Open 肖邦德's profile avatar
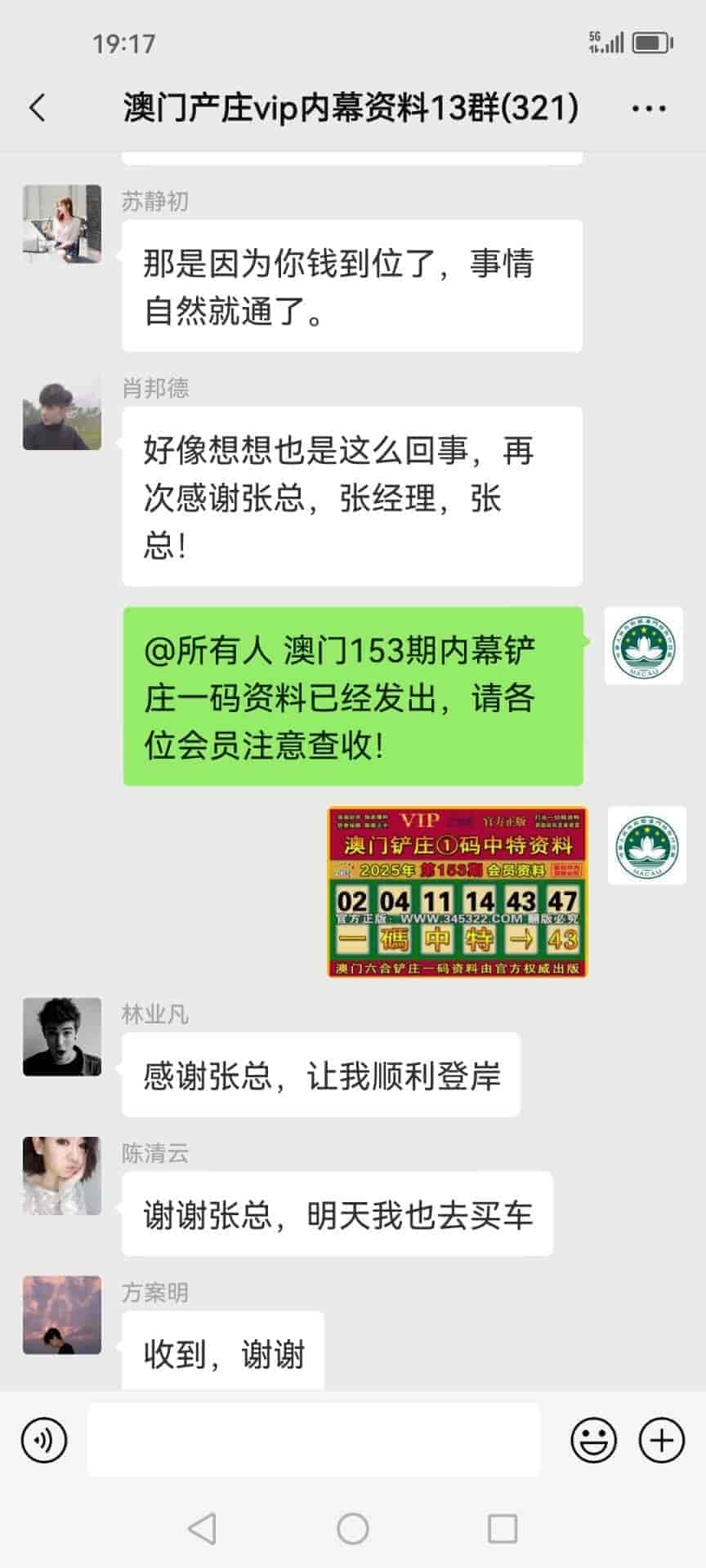Image resolution: width=706 pixels, height=1568 pixels. [x=62, y=412]
